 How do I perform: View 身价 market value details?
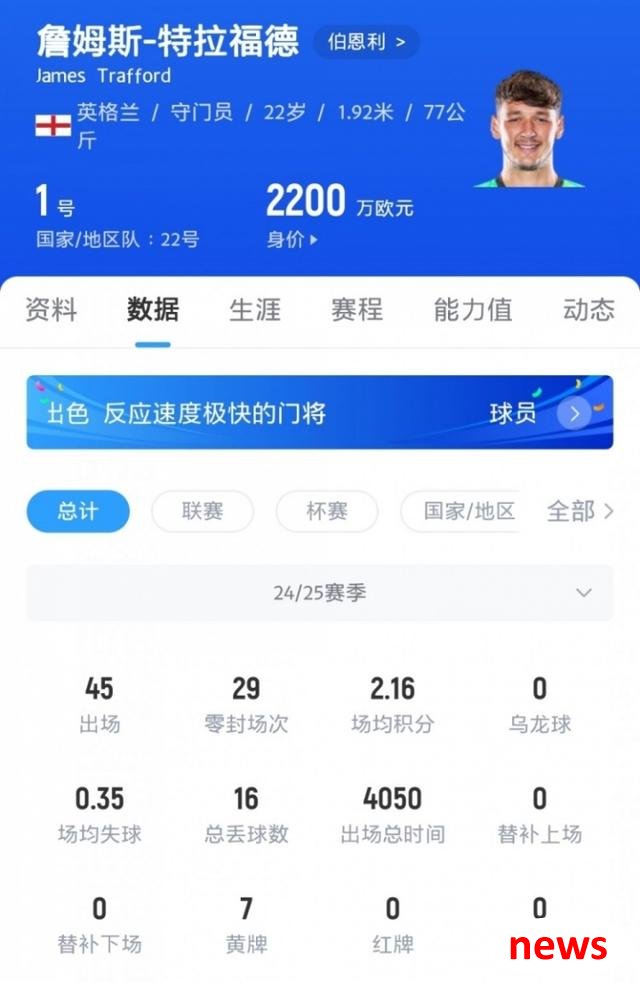292,240
